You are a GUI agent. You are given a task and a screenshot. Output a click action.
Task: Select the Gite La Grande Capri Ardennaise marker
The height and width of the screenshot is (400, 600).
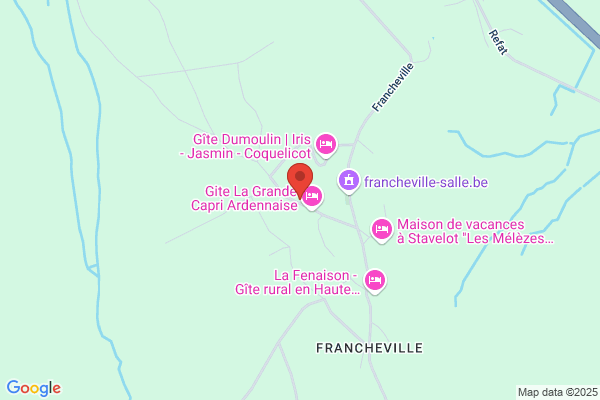point(312,197)
